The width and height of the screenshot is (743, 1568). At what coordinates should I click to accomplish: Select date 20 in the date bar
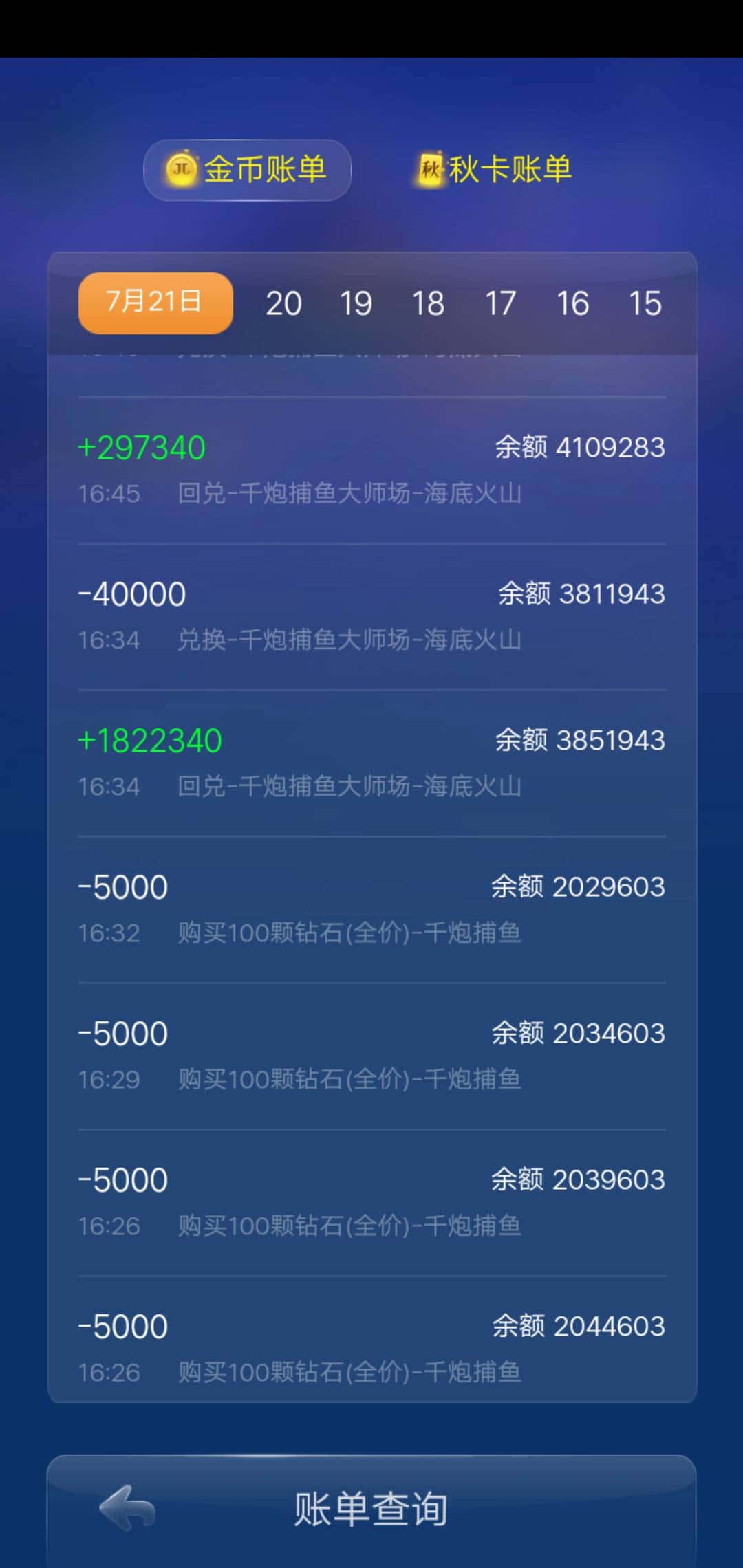[x=284, y=303]
